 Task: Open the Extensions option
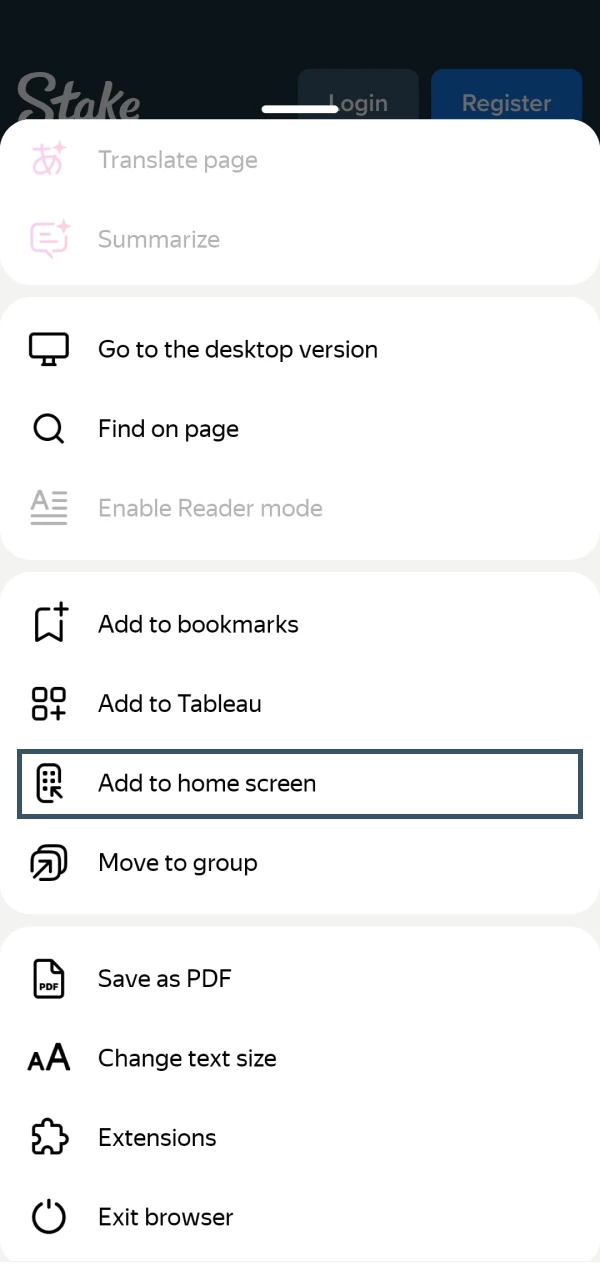click(x=300, y=1138)
